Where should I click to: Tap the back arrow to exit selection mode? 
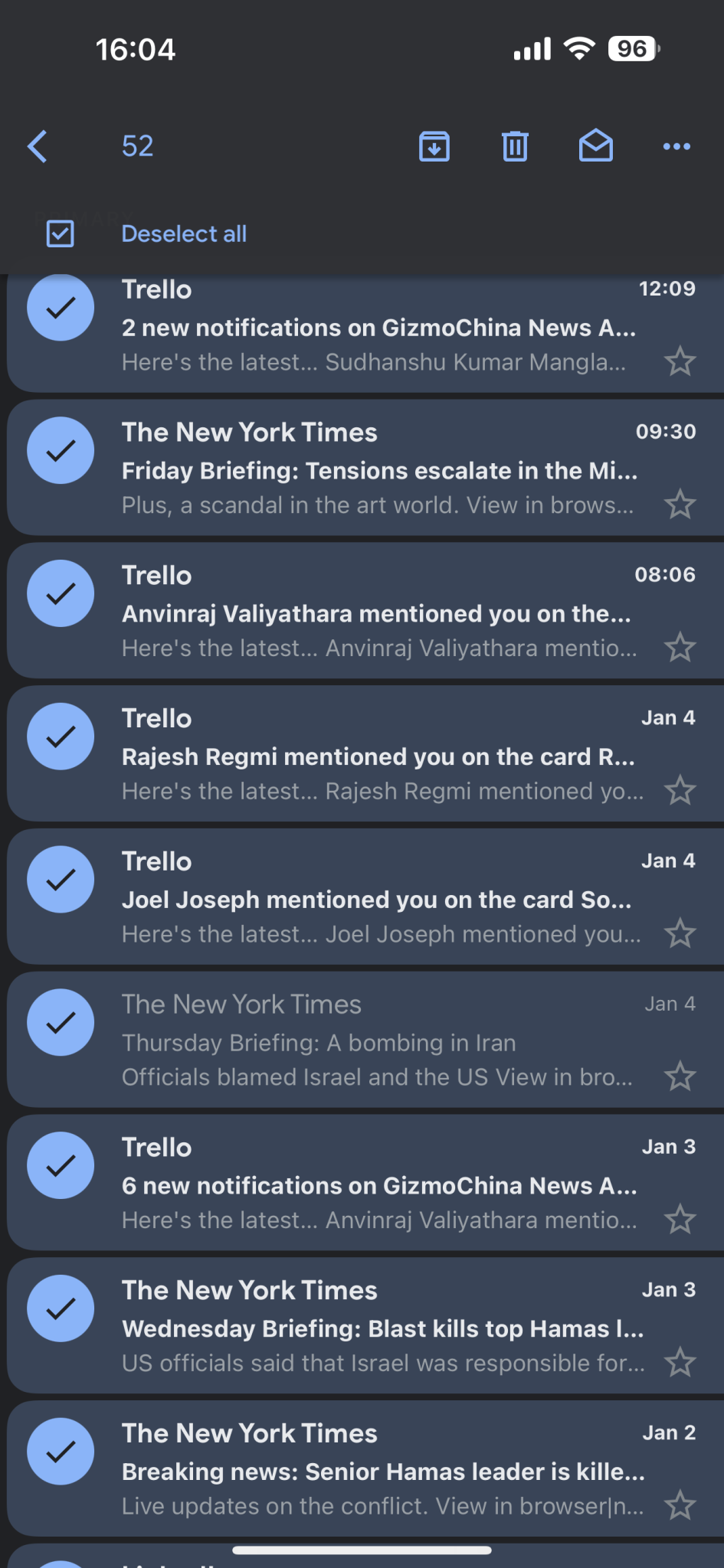click(38, 146)
